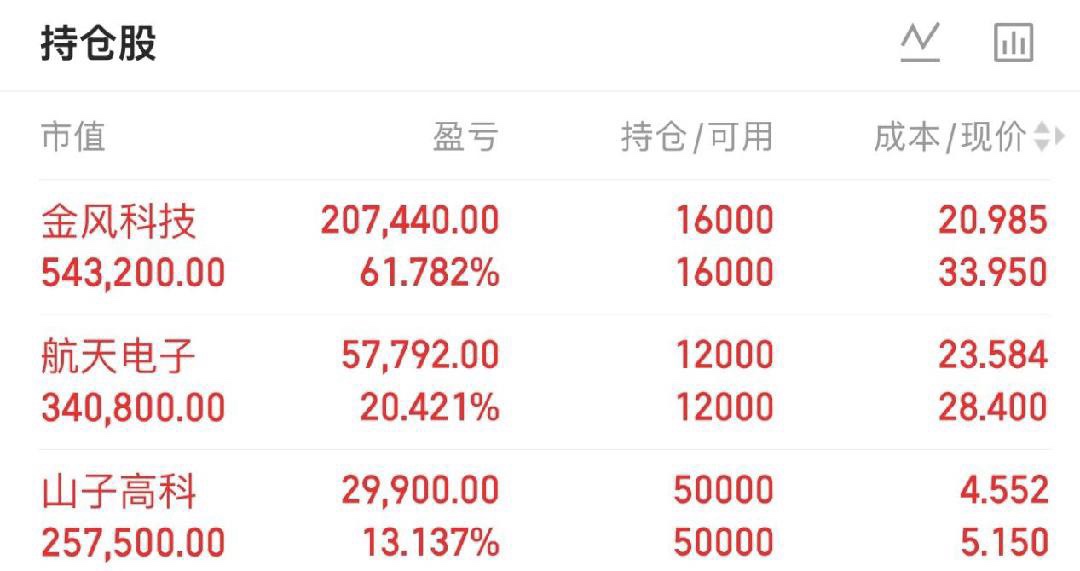
Task: Open the line chart trend view icon
Action: 920,43
